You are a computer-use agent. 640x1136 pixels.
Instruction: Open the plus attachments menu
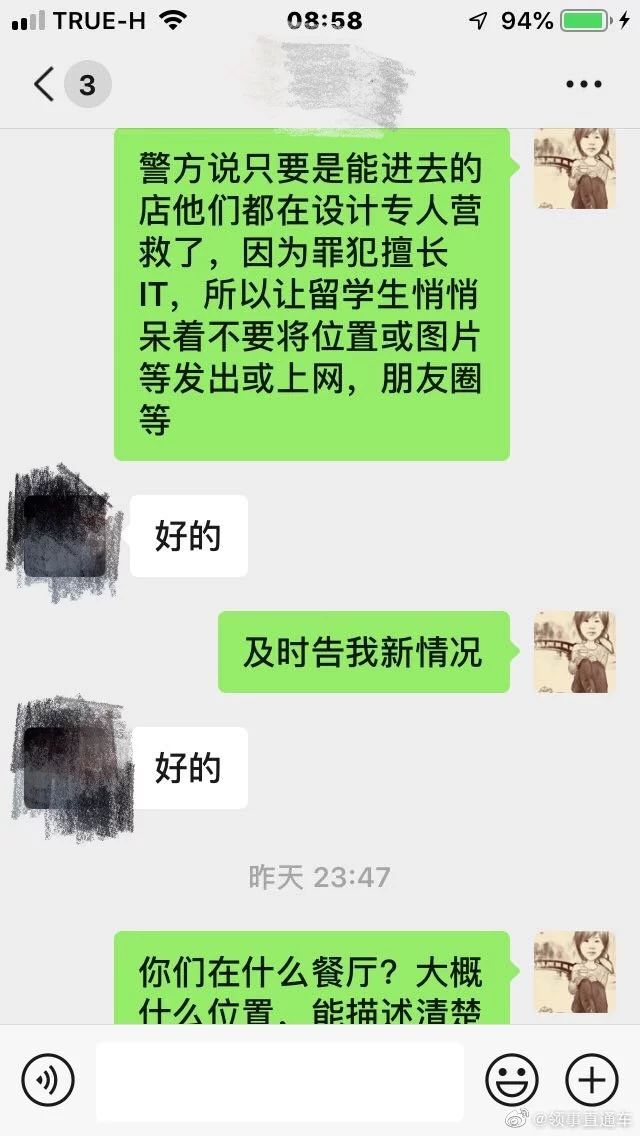pos(591,1080)
